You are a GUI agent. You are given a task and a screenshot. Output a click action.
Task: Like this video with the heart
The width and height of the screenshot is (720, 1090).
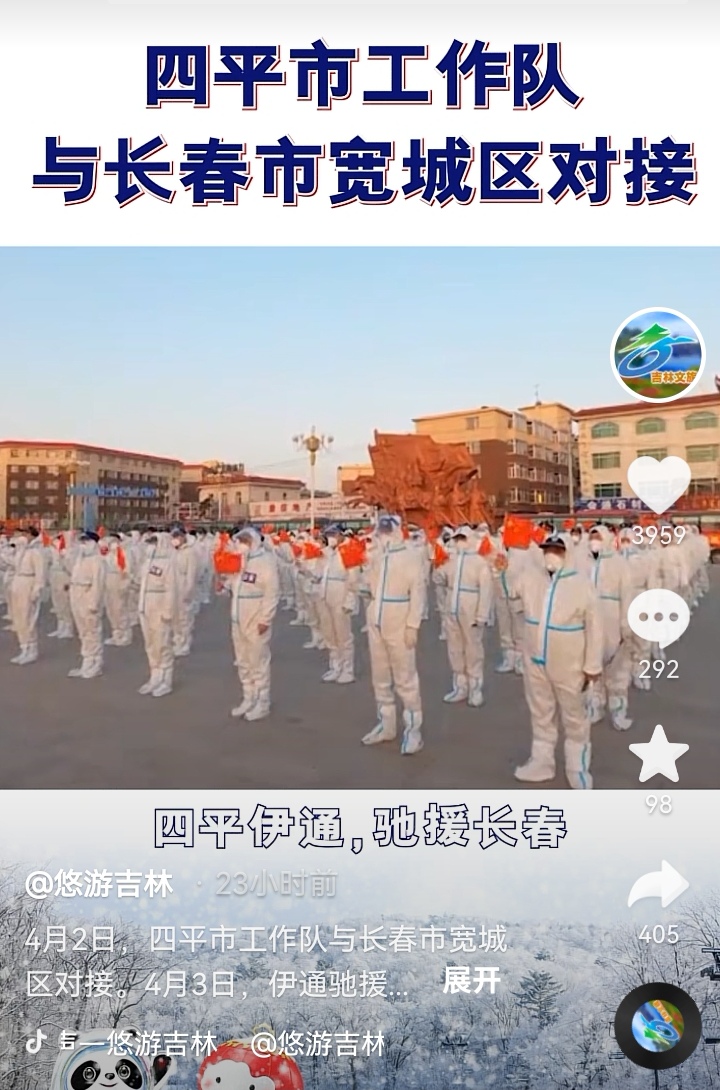click(x=658, y=486)
